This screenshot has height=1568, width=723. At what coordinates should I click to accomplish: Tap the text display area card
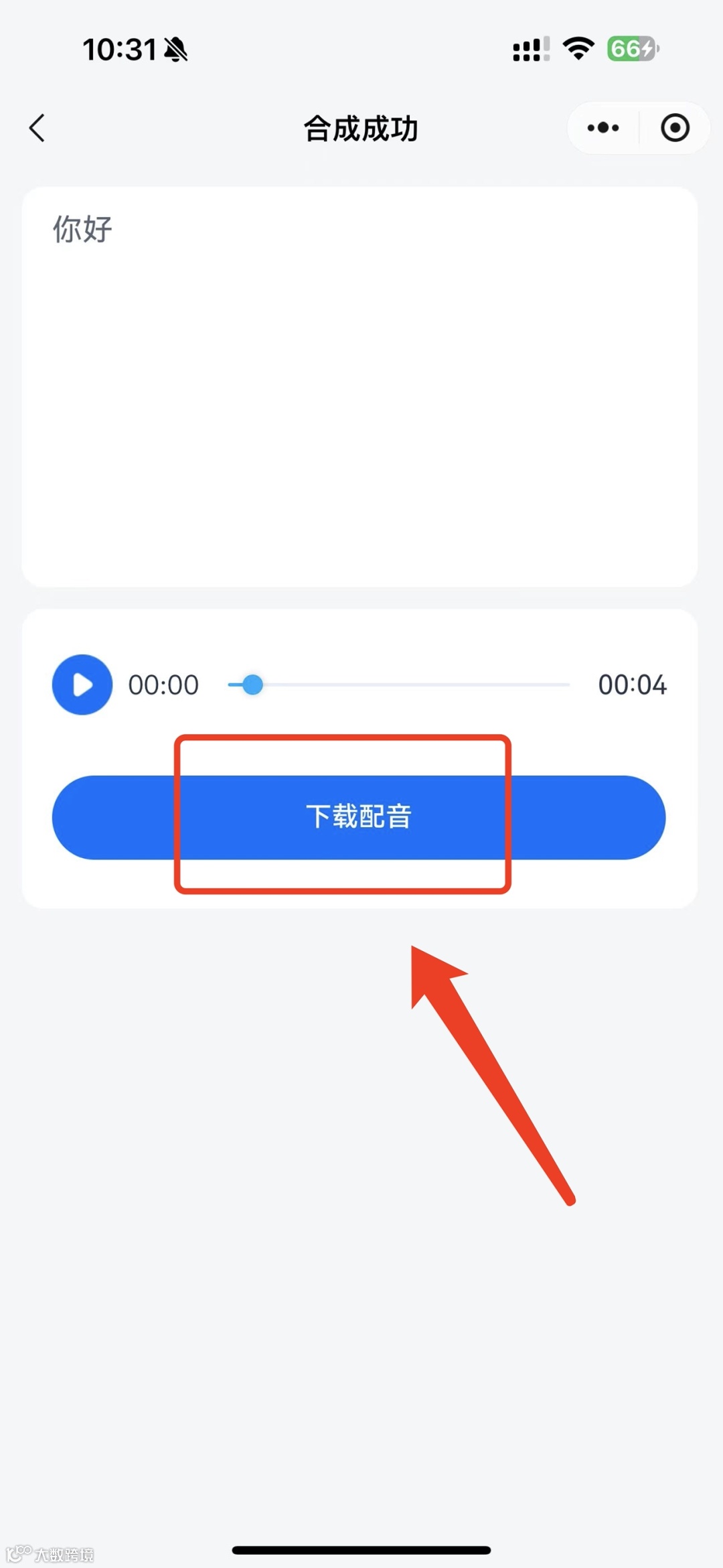click(361, 388)
